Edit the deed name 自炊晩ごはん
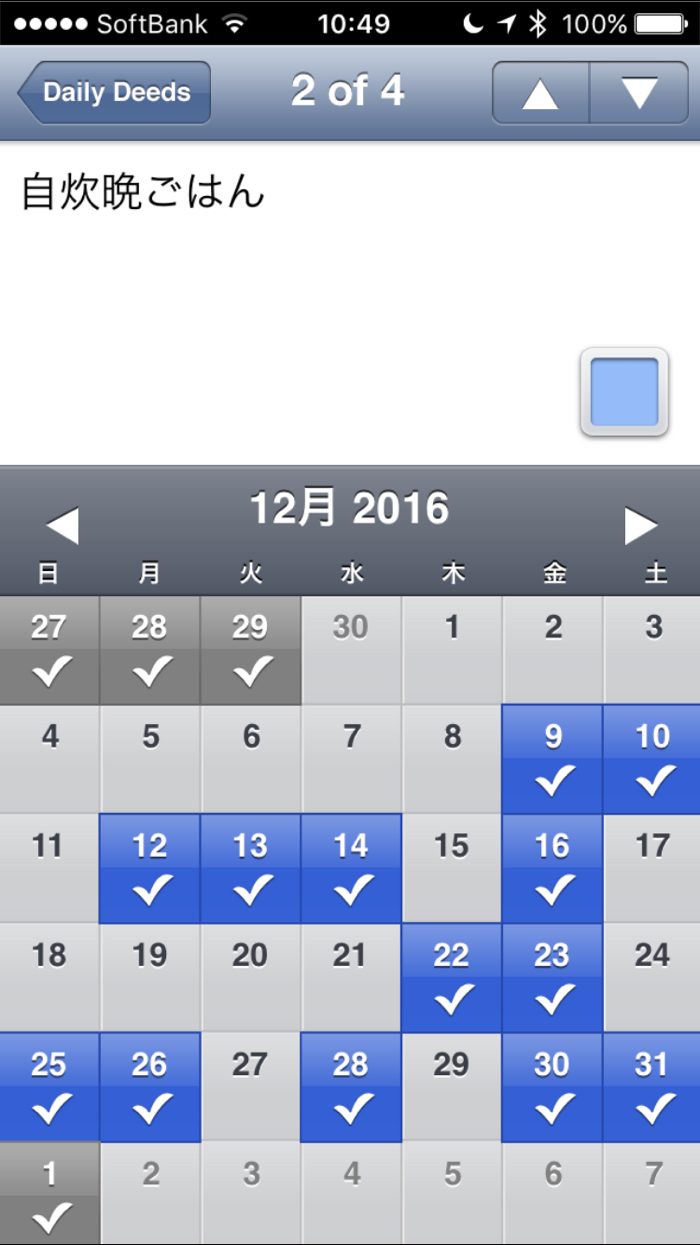 pos(143,191)
